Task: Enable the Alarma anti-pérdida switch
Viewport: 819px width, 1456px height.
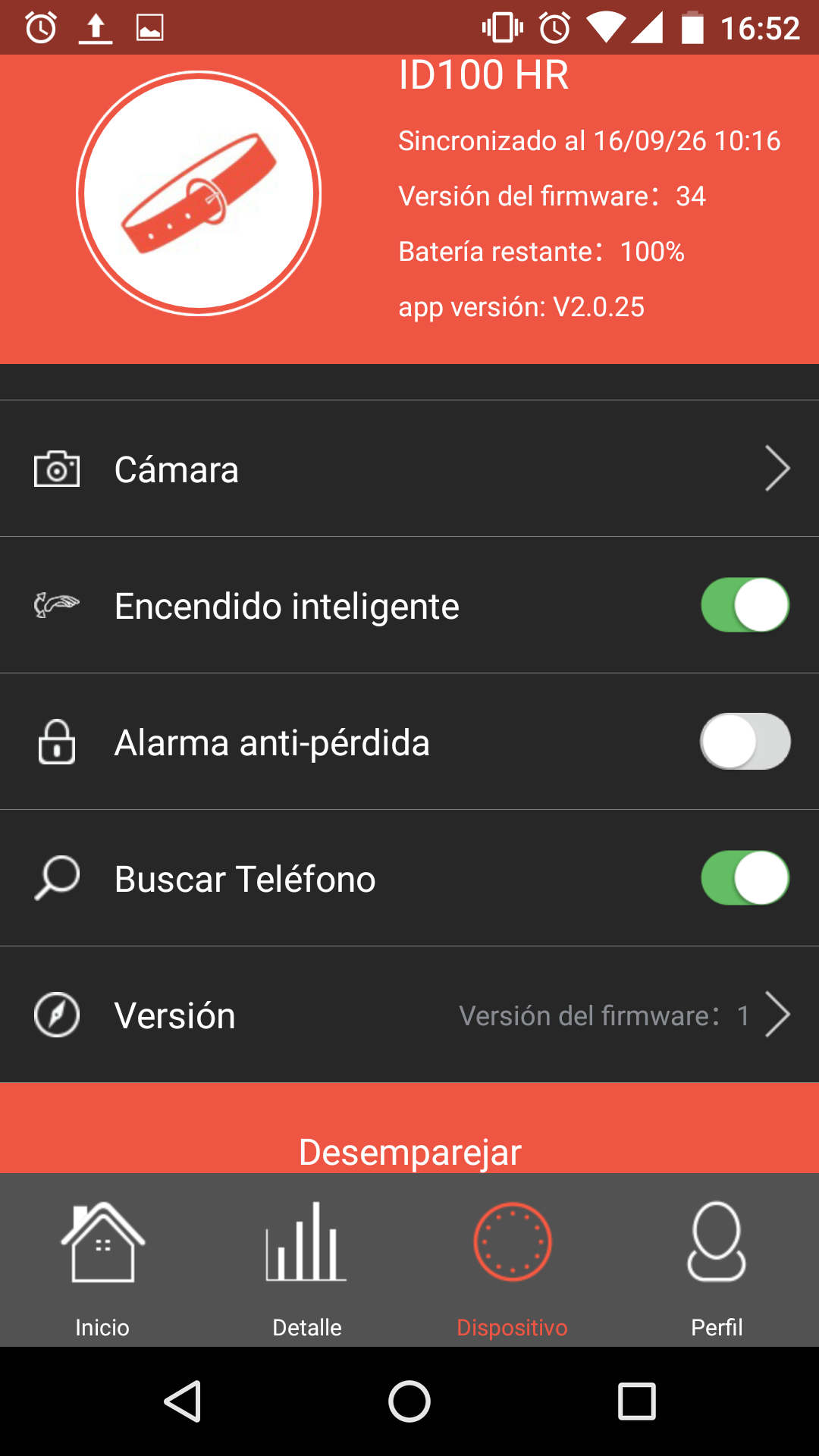Action: click(x=745, y=742)
